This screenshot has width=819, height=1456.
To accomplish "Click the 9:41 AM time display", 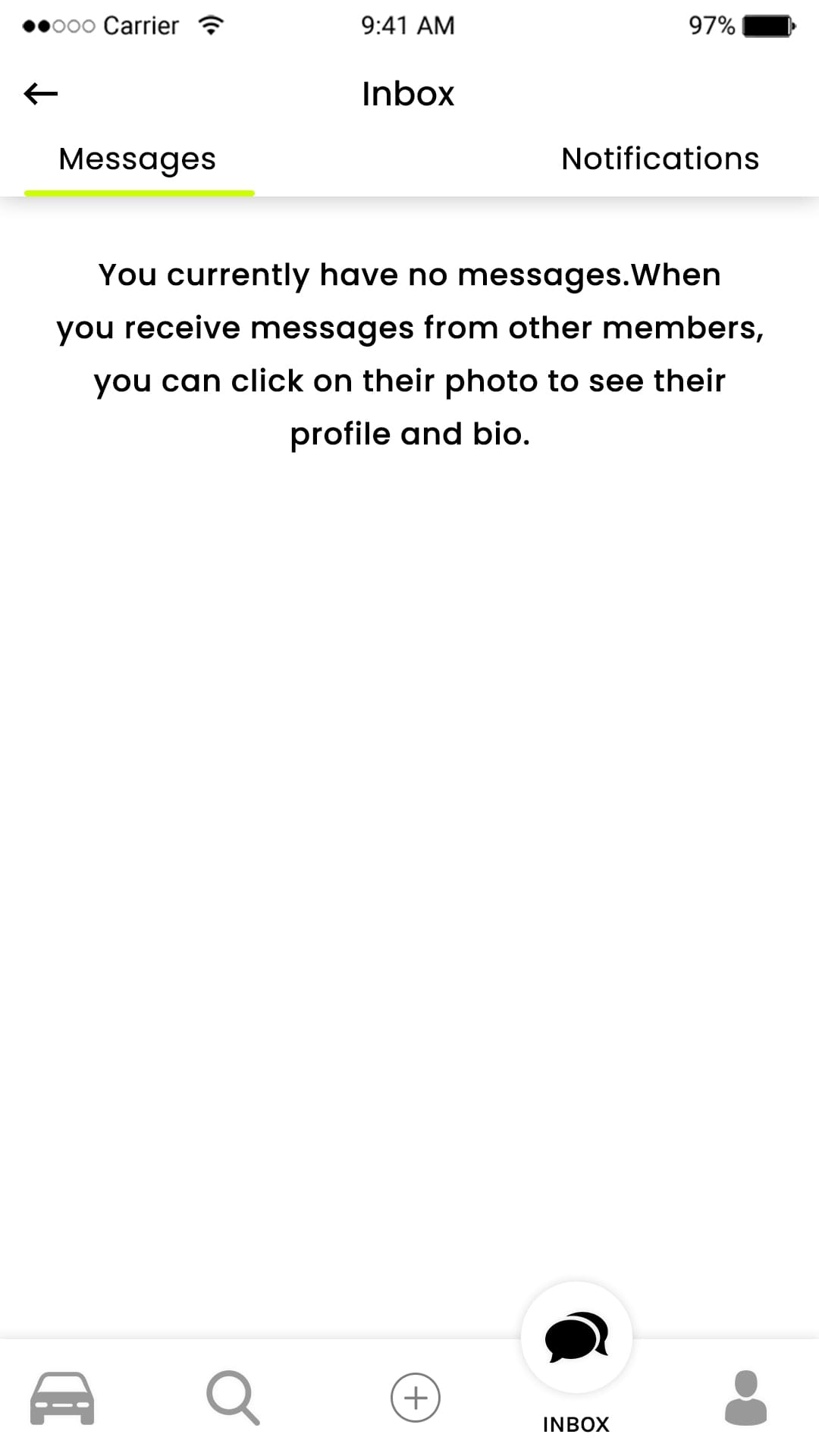I will [x=408, y=25].
